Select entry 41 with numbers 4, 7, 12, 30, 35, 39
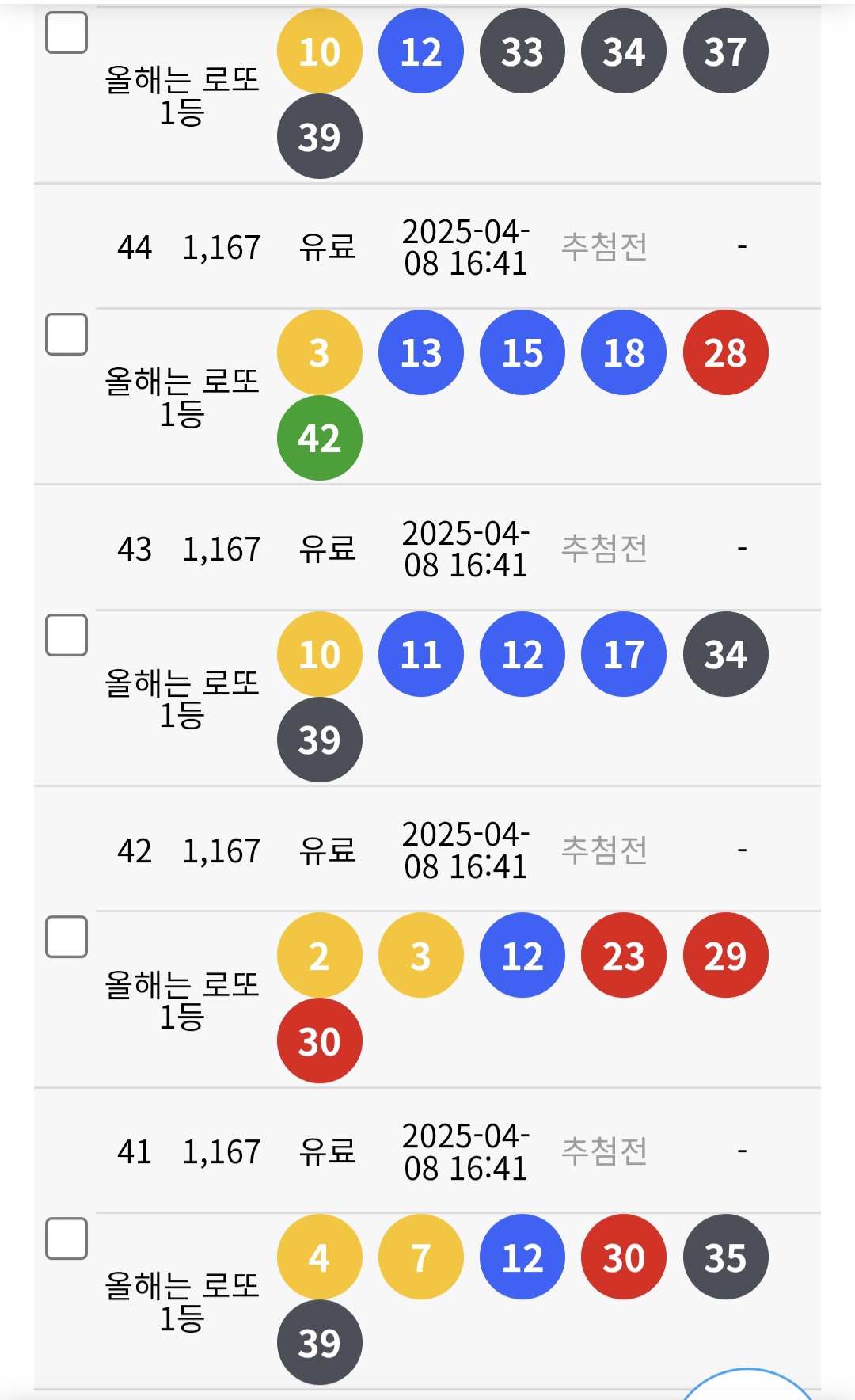 coord(66,1238)
